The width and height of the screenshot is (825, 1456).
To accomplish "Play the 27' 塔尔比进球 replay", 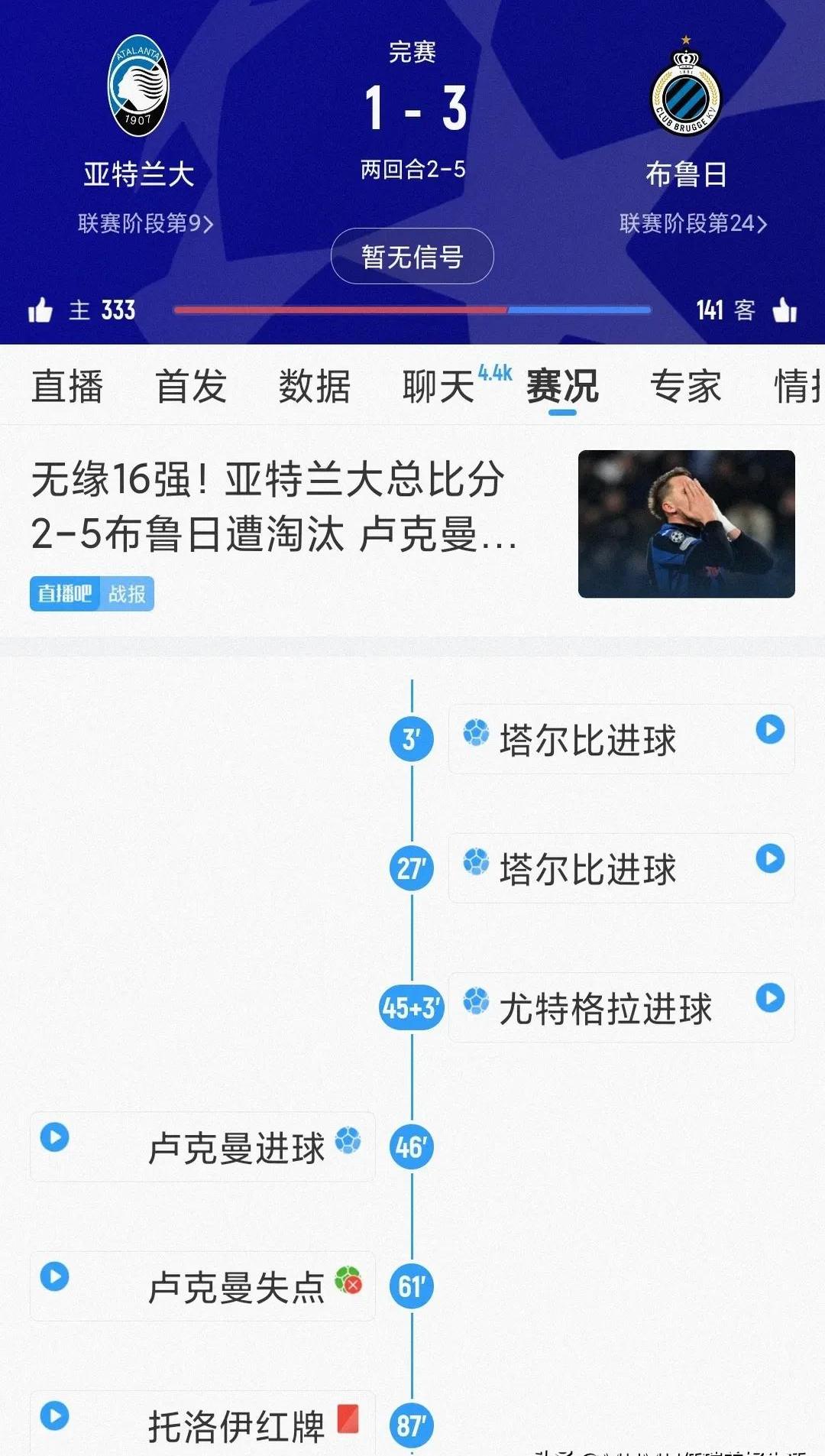I will click(770, 858).
